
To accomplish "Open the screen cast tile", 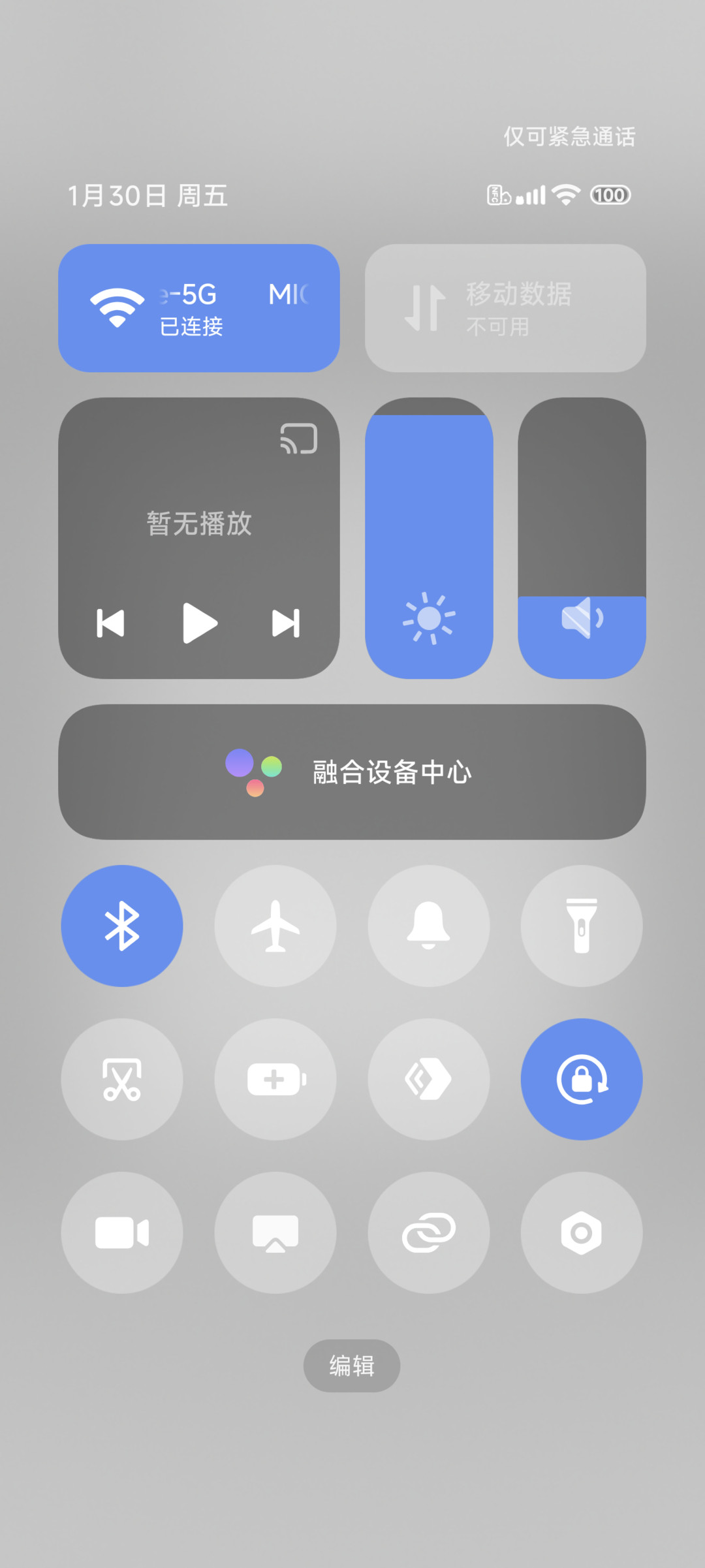I will (x=275, y=1232).
